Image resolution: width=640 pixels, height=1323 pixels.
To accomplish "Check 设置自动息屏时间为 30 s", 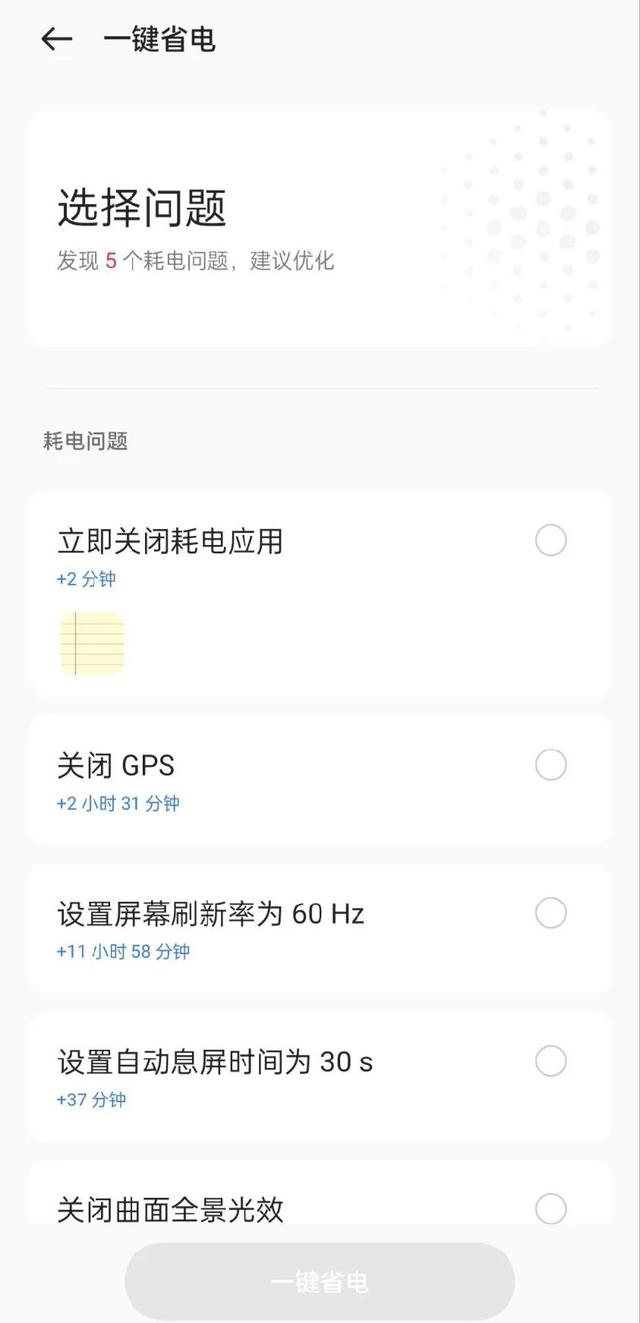I will [551, 1061].
